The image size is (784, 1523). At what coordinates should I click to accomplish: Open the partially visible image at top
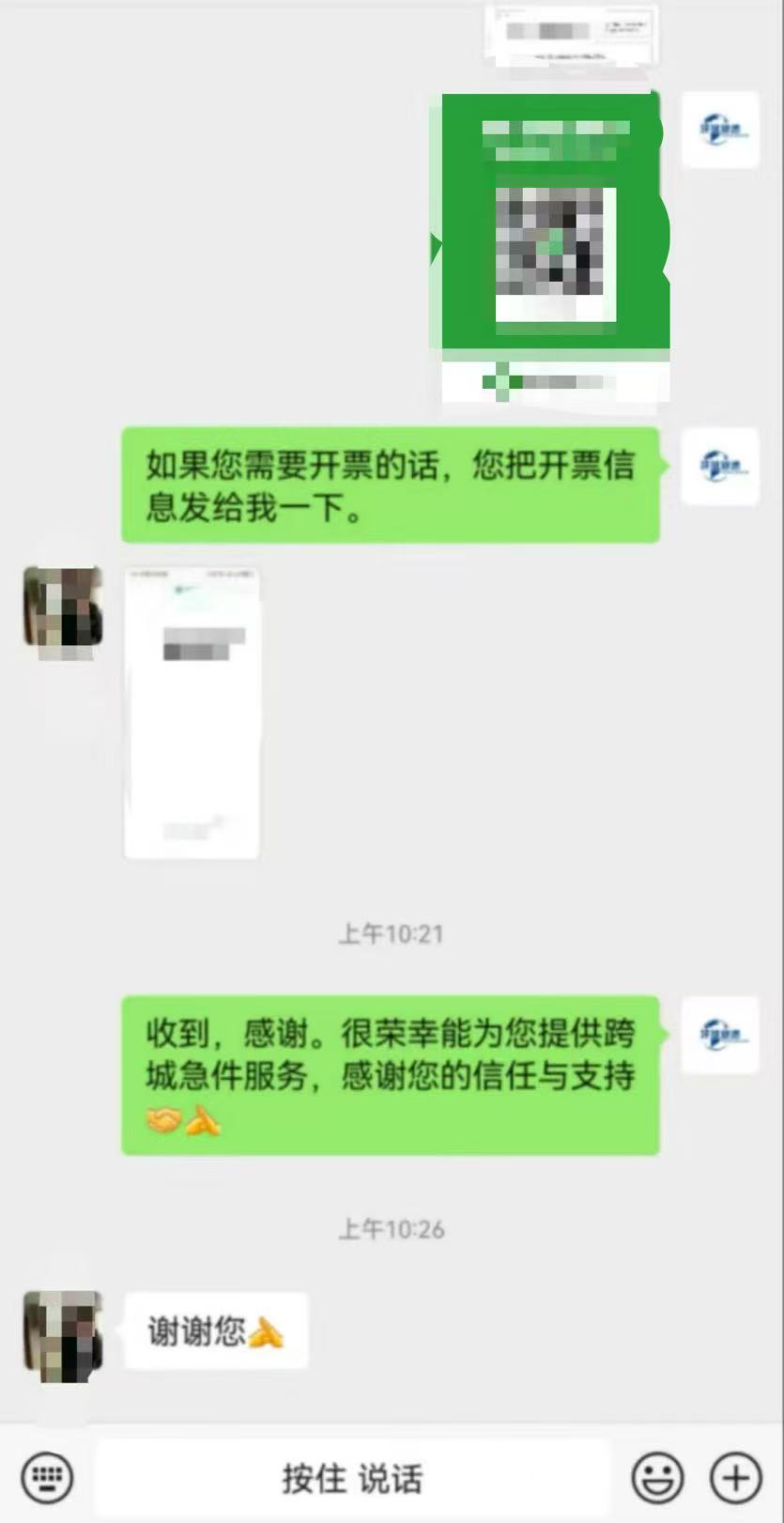(571, 33)
